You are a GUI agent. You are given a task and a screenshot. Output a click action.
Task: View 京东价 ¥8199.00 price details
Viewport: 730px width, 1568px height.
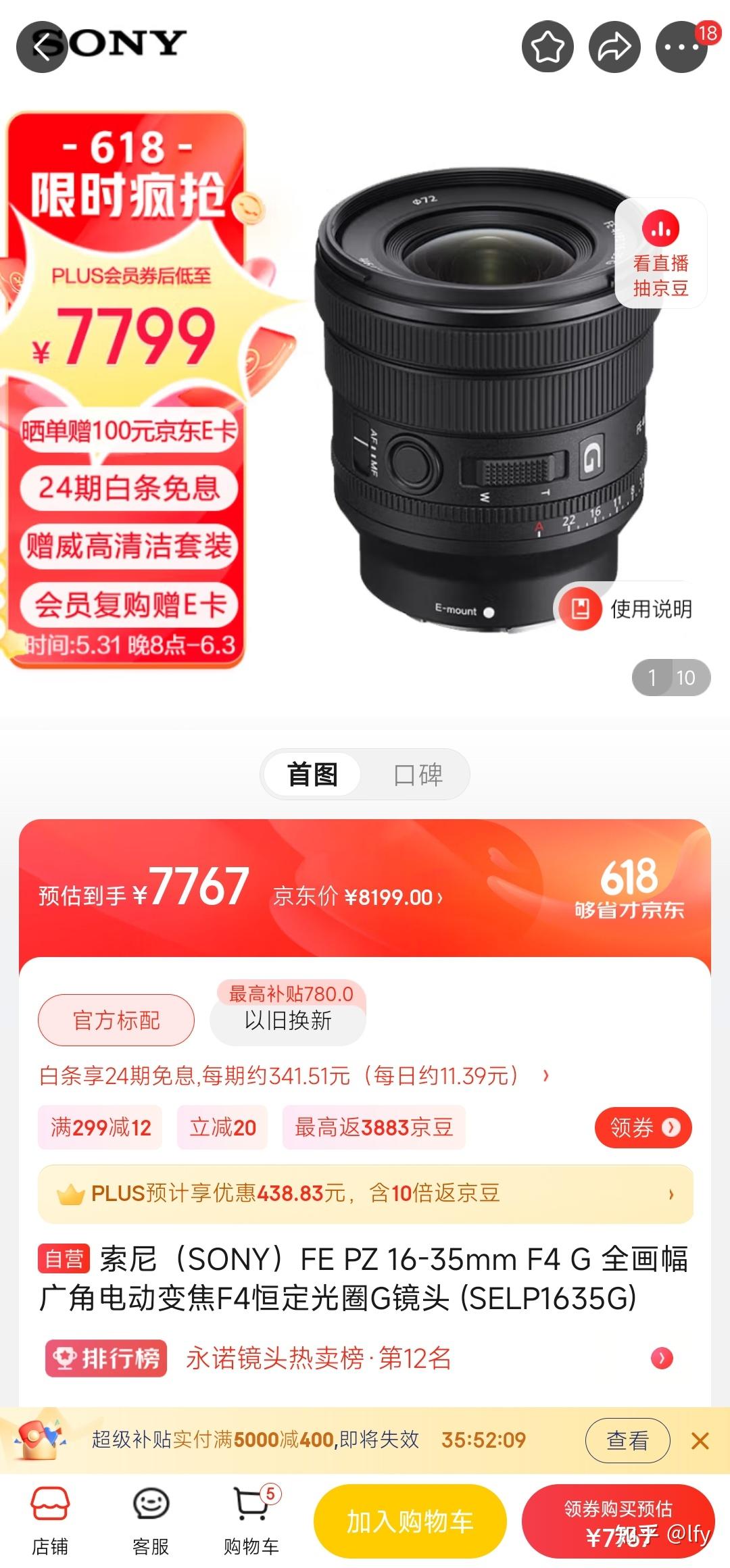(x=358, y=897)
